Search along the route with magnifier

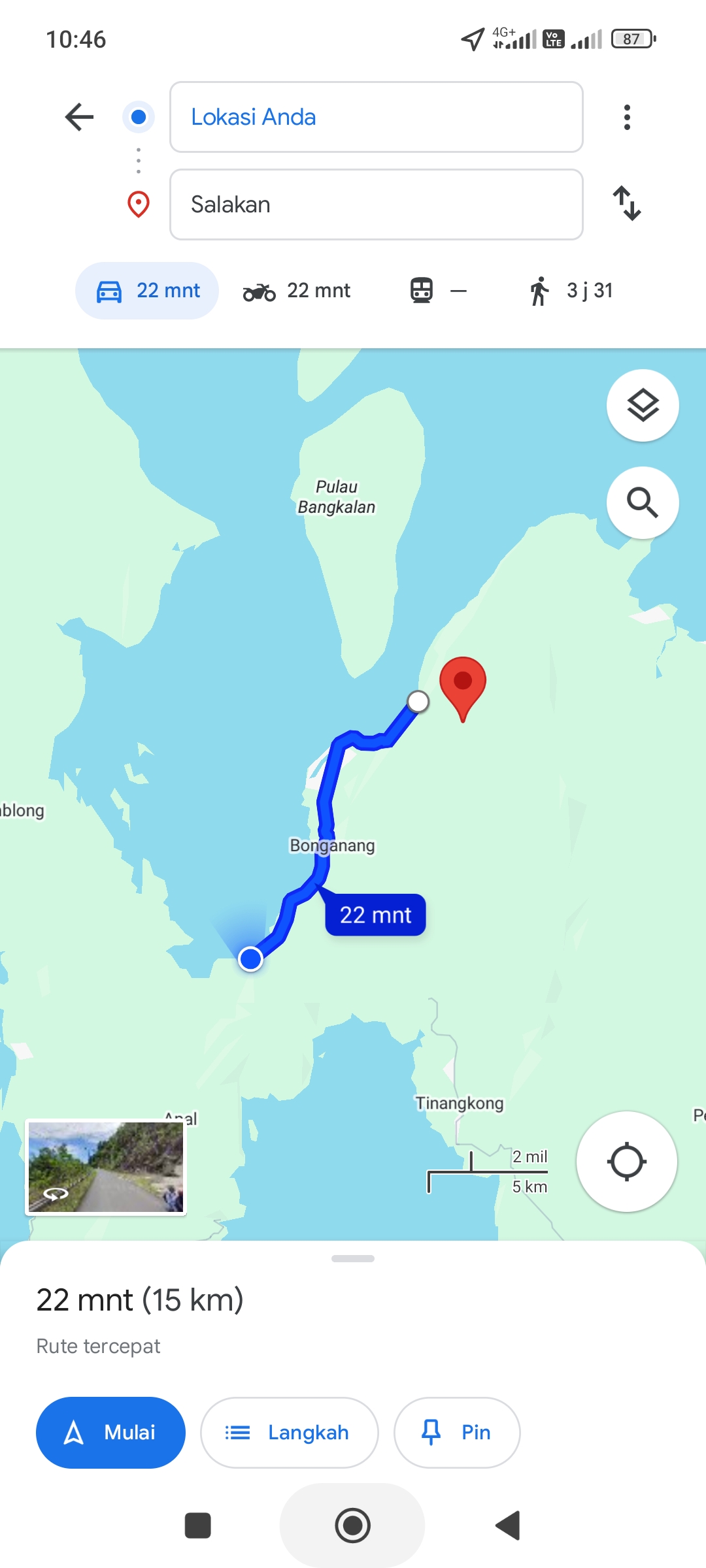[643, 502]
